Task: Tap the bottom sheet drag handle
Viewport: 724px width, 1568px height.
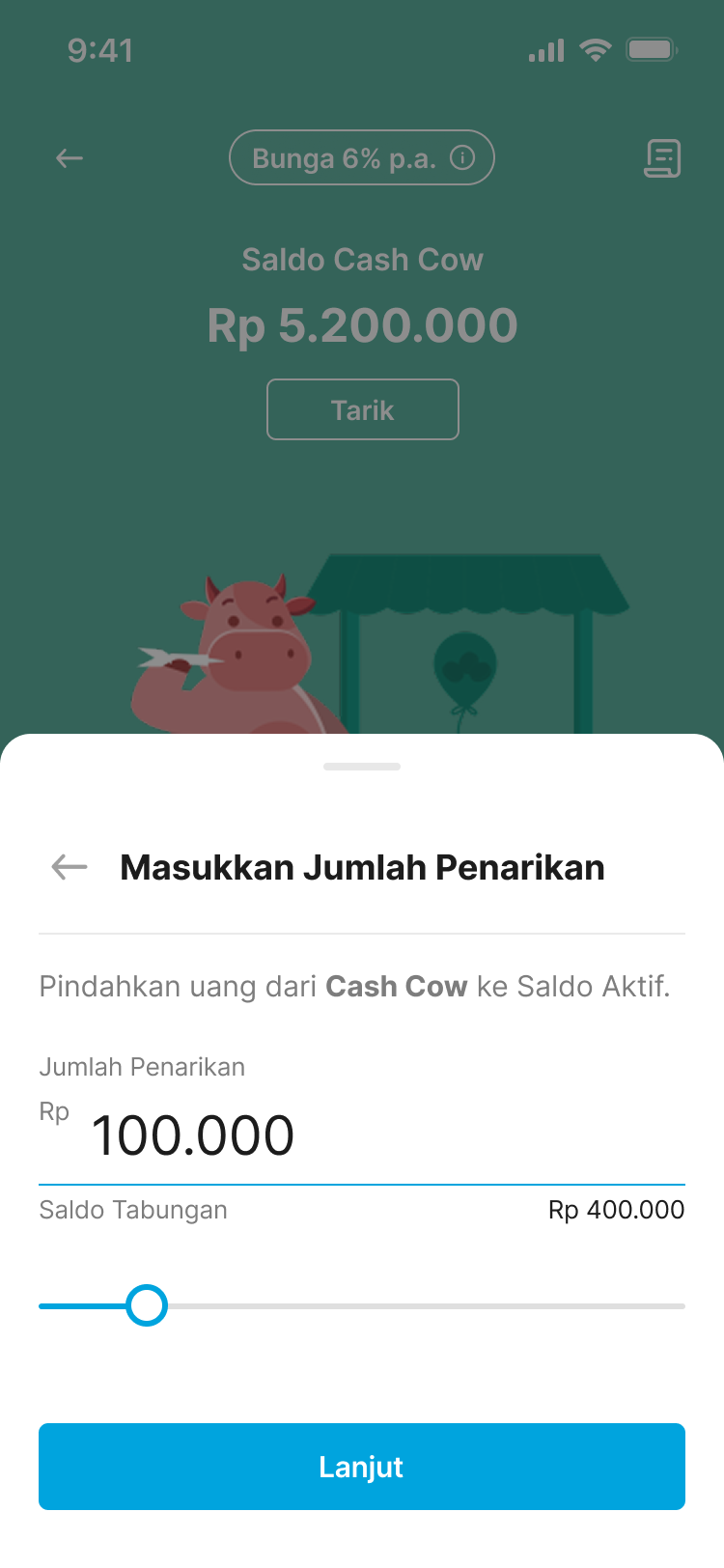Action: click(x=362, y=767)
